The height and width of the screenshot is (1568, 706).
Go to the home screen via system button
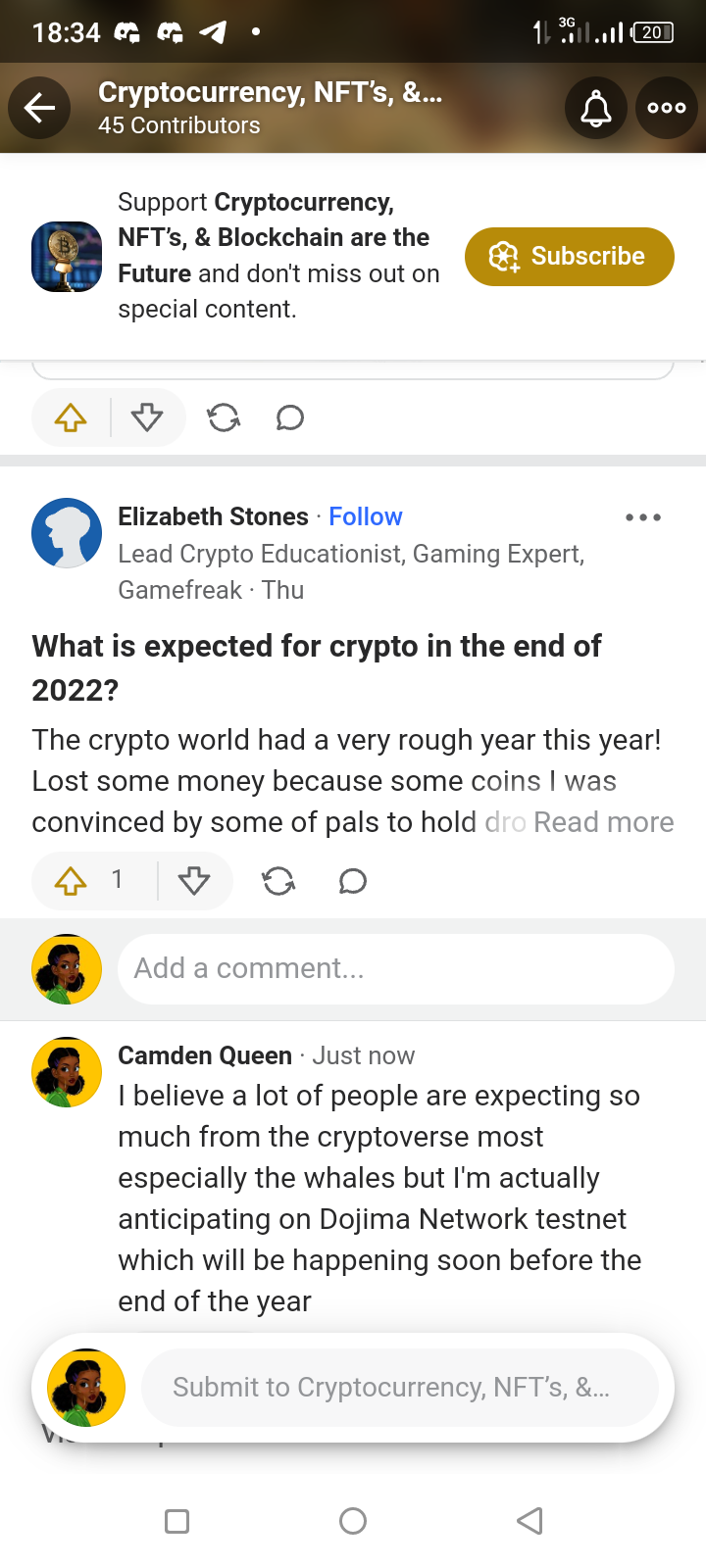(x=353, y=1521)
